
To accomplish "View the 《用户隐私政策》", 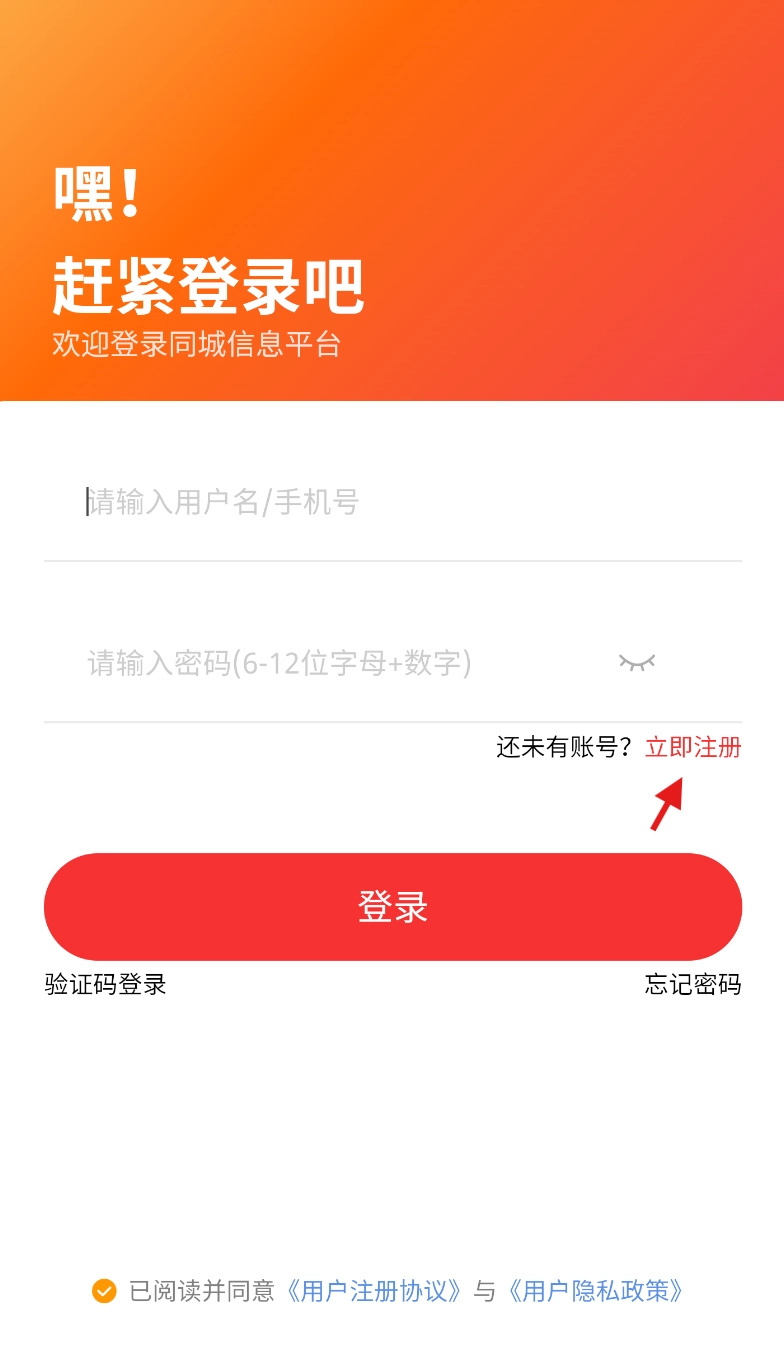I will click(x=597, y=1291).
